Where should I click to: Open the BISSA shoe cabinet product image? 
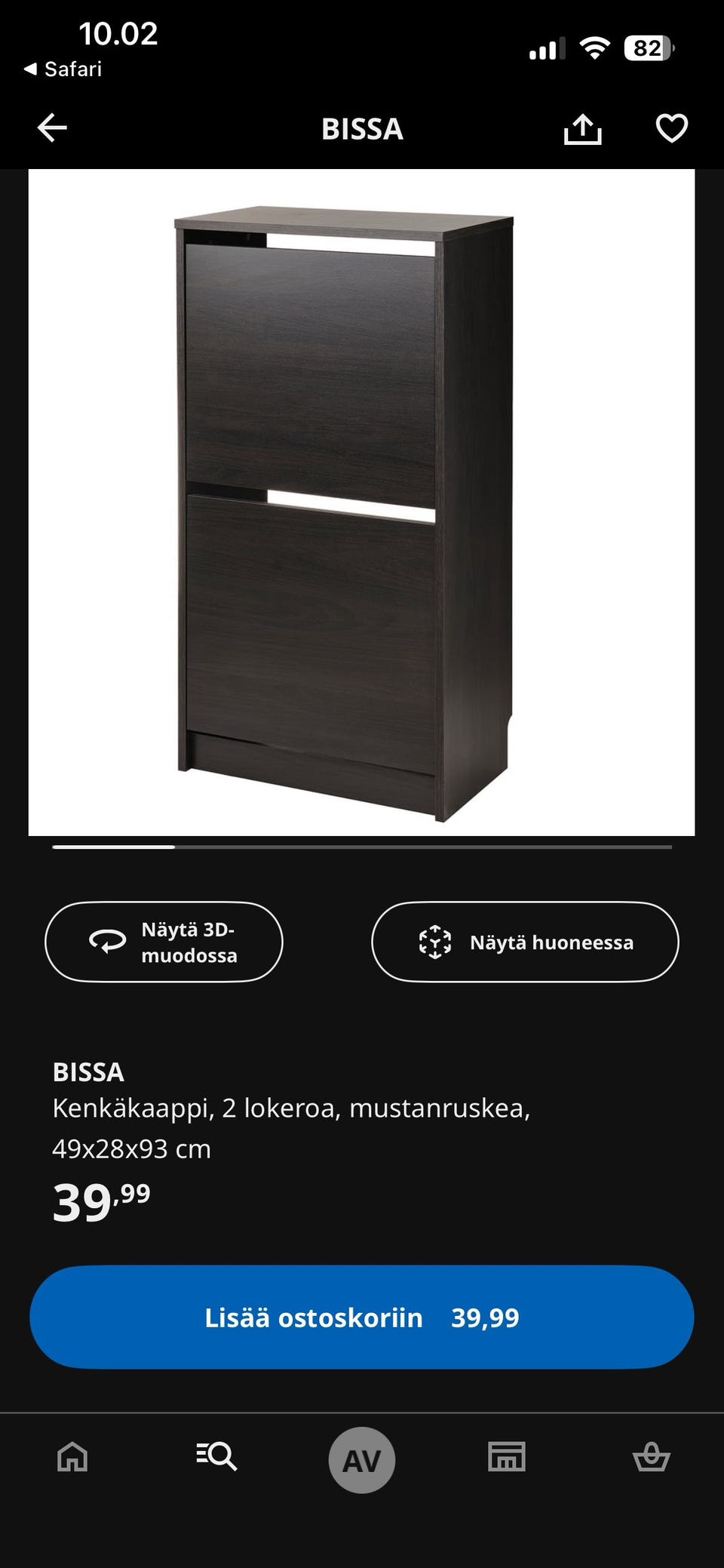coord(361,503)
